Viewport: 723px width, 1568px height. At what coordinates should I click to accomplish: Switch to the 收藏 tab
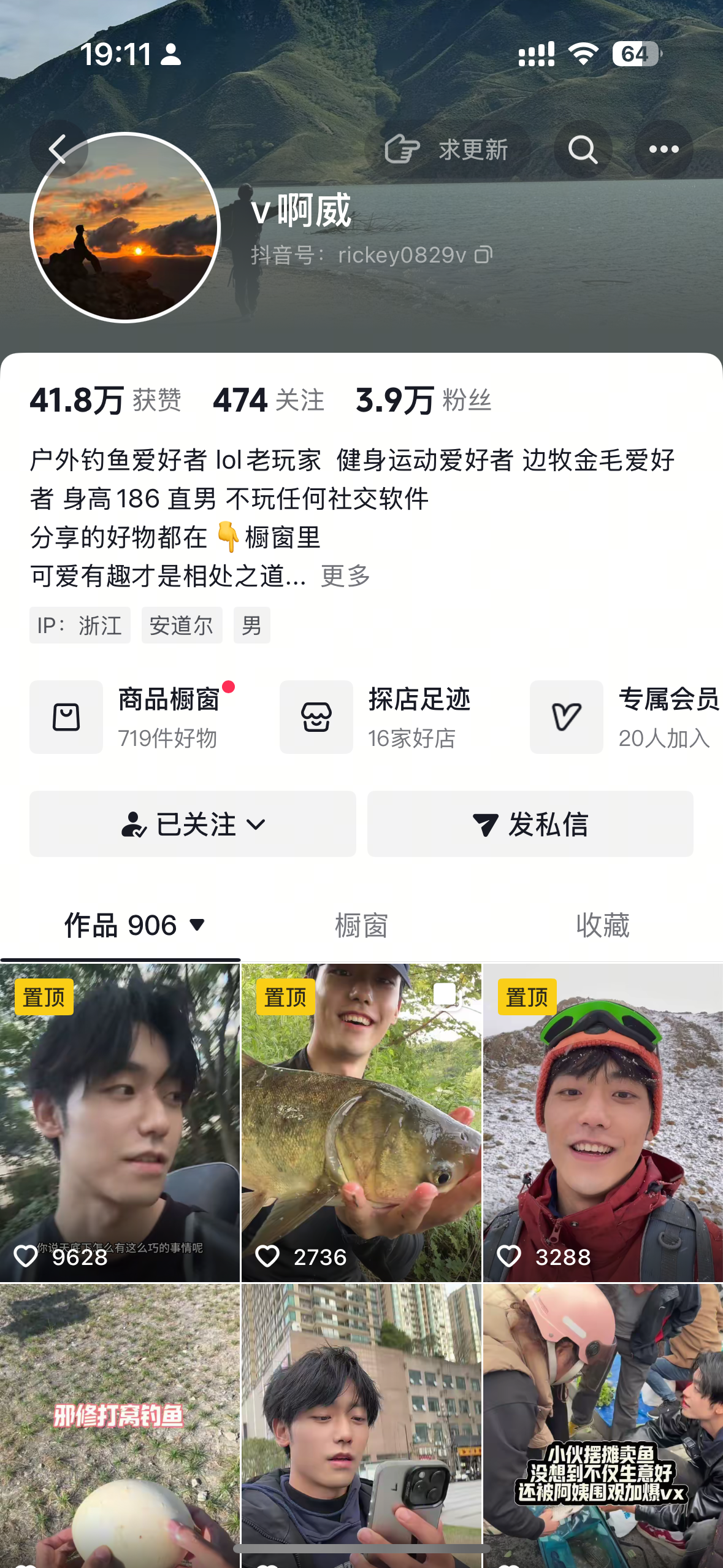[x=602, y=925]
